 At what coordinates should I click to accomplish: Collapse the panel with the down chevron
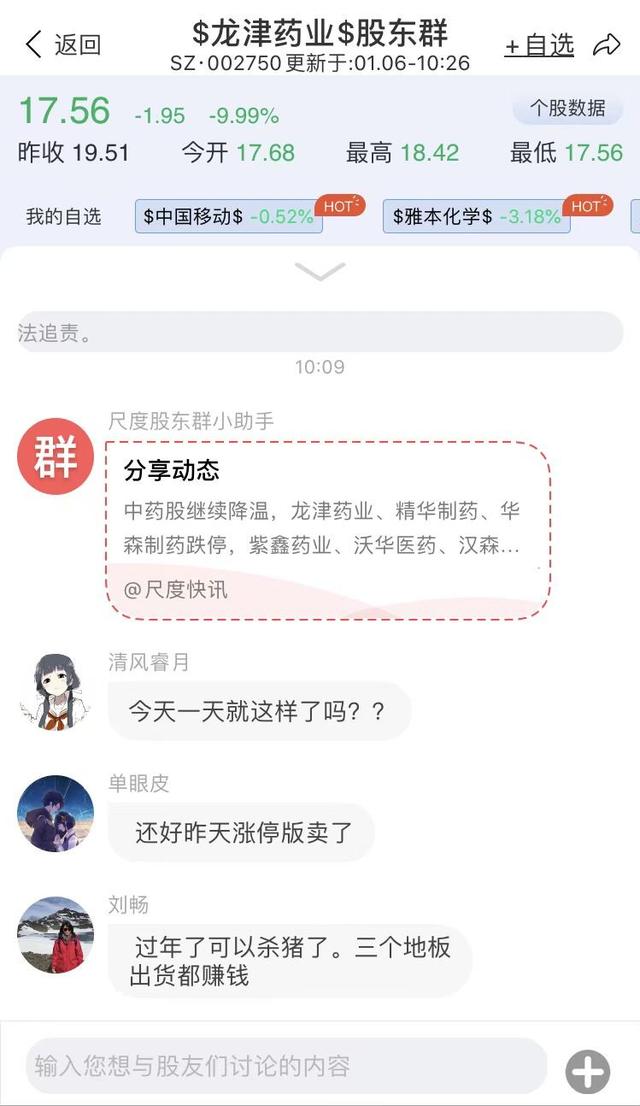[320, 271]
